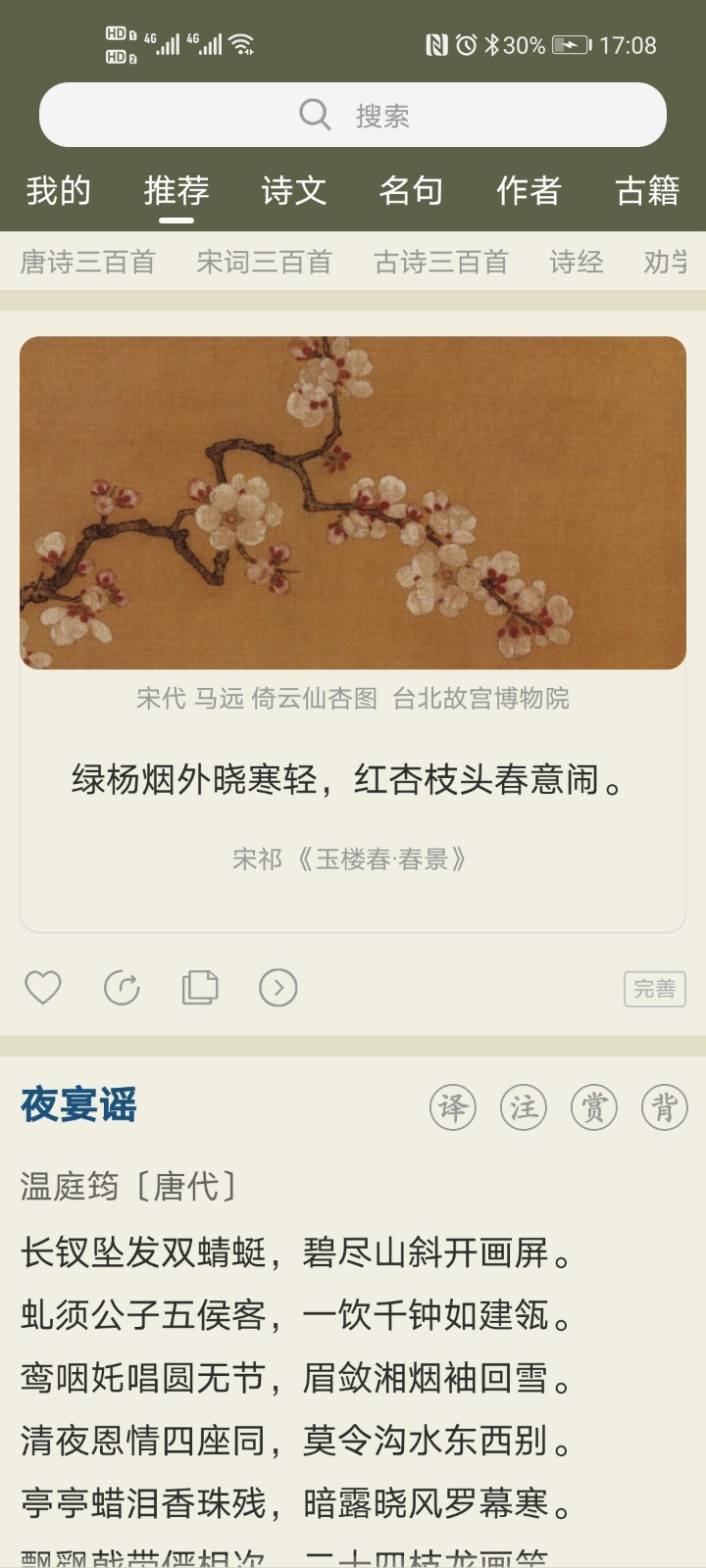
Task: Switch to the 作者 tab
Action: tap(529, 191)
